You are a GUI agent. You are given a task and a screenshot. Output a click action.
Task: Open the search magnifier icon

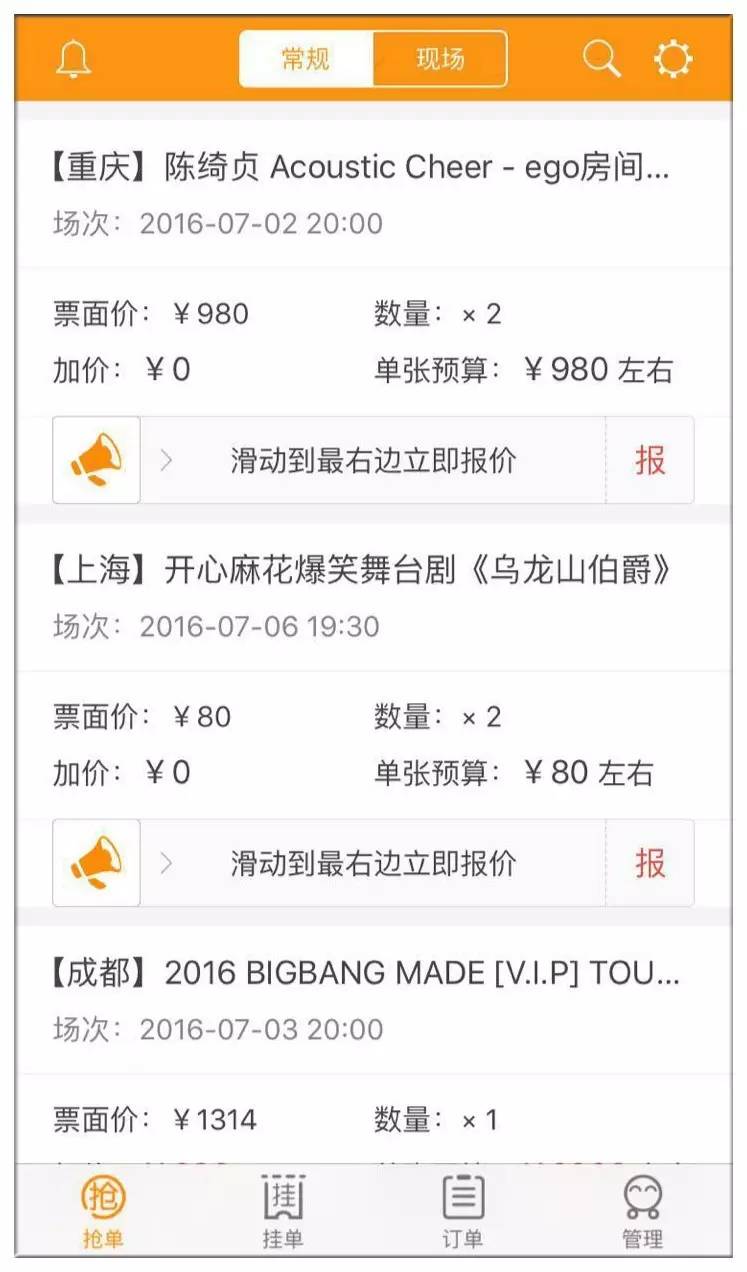[x=602, y=59]
